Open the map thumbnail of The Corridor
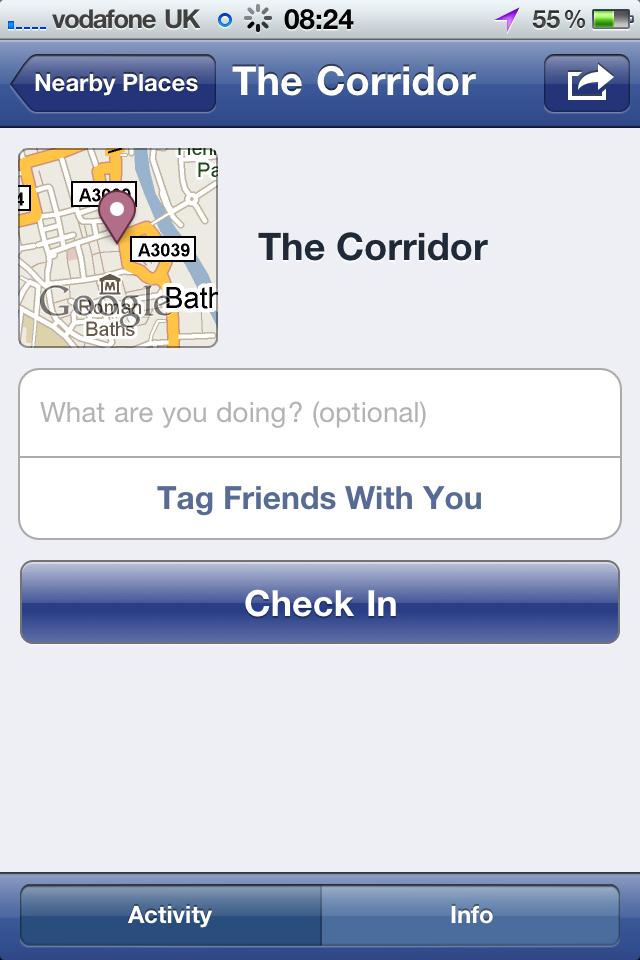This screenshot has height=960, width=640. pyautogui.click(x=118, y=248)
